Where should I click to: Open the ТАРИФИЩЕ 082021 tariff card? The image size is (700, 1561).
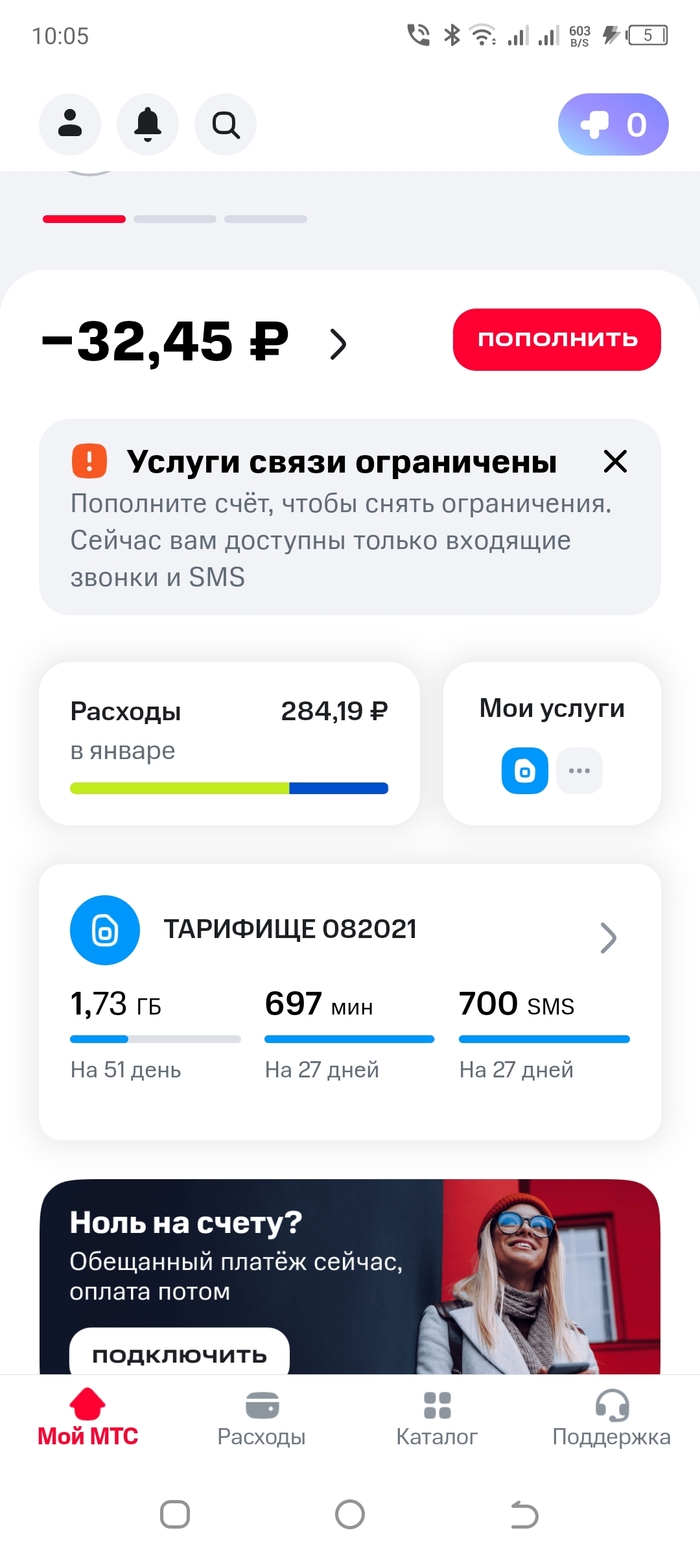(350, 1000)
